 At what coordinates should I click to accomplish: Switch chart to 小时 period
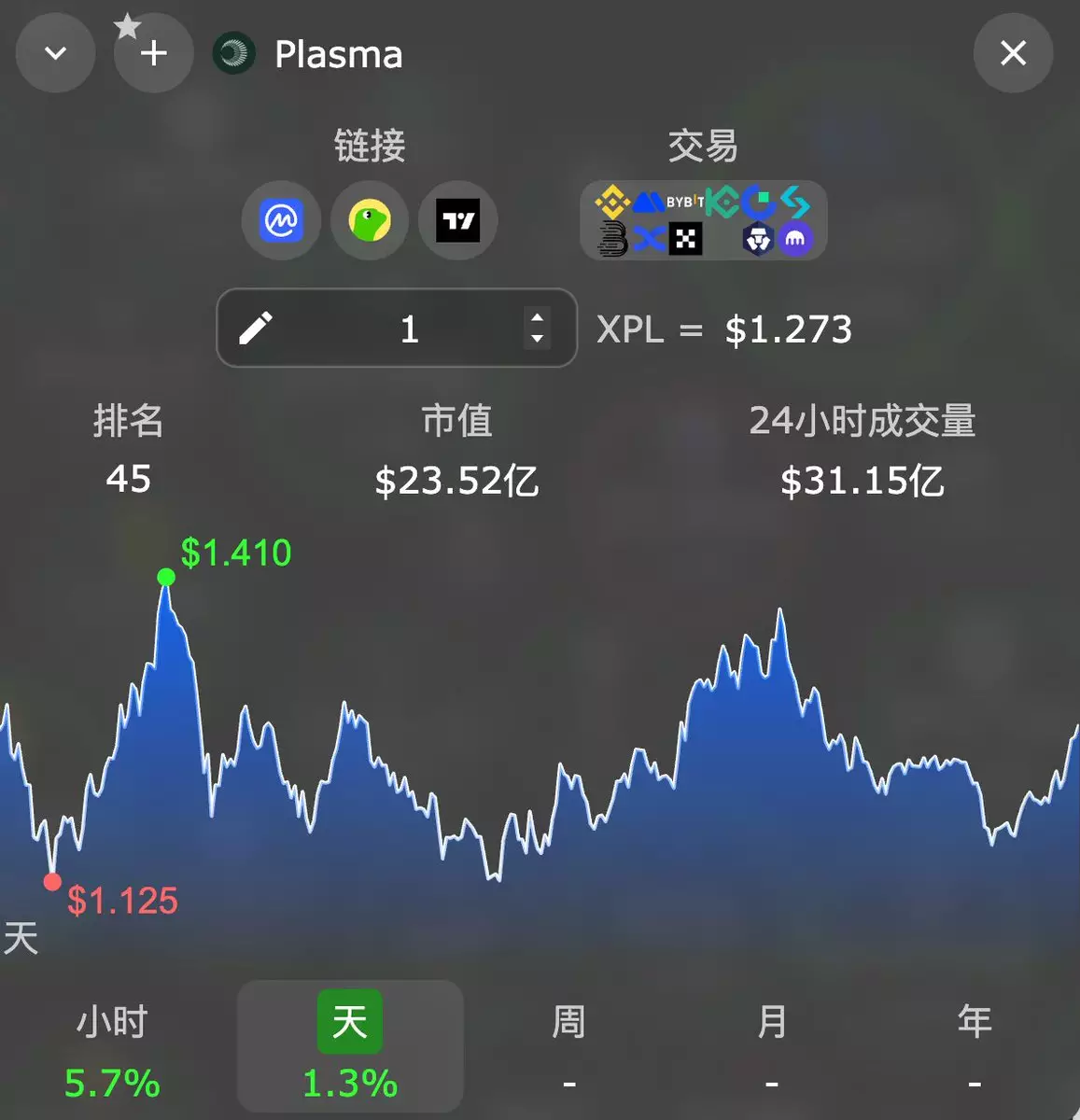click(112, 1047)
